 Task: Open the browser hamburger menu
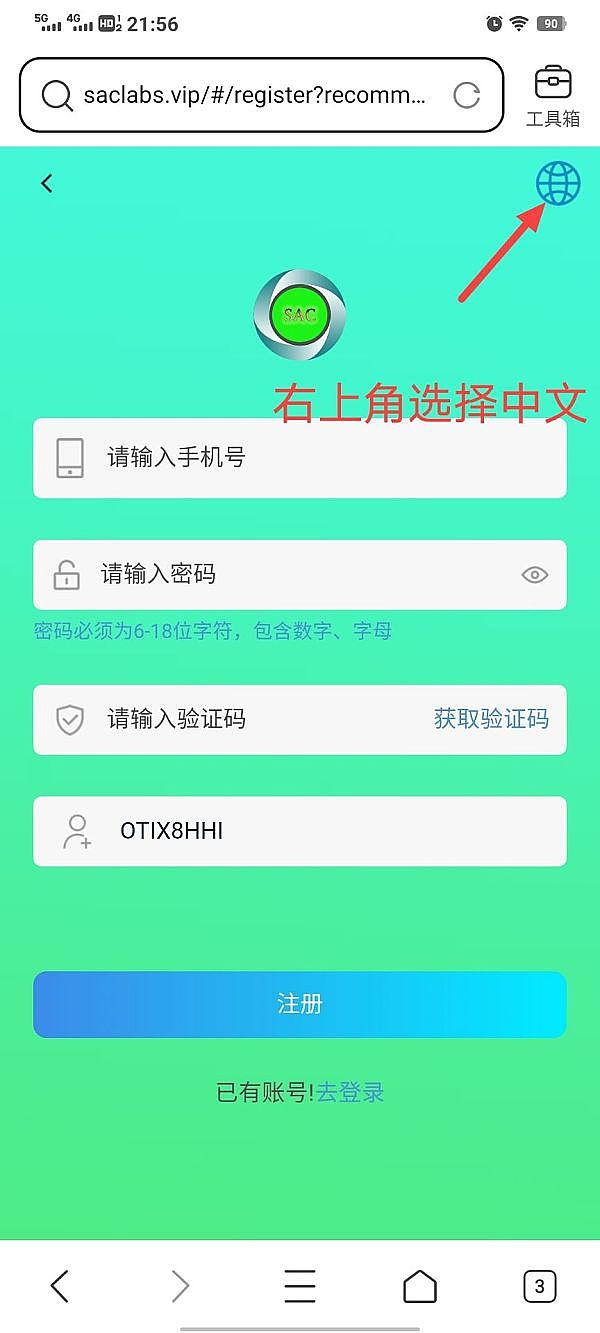[x=300, y=1286]
